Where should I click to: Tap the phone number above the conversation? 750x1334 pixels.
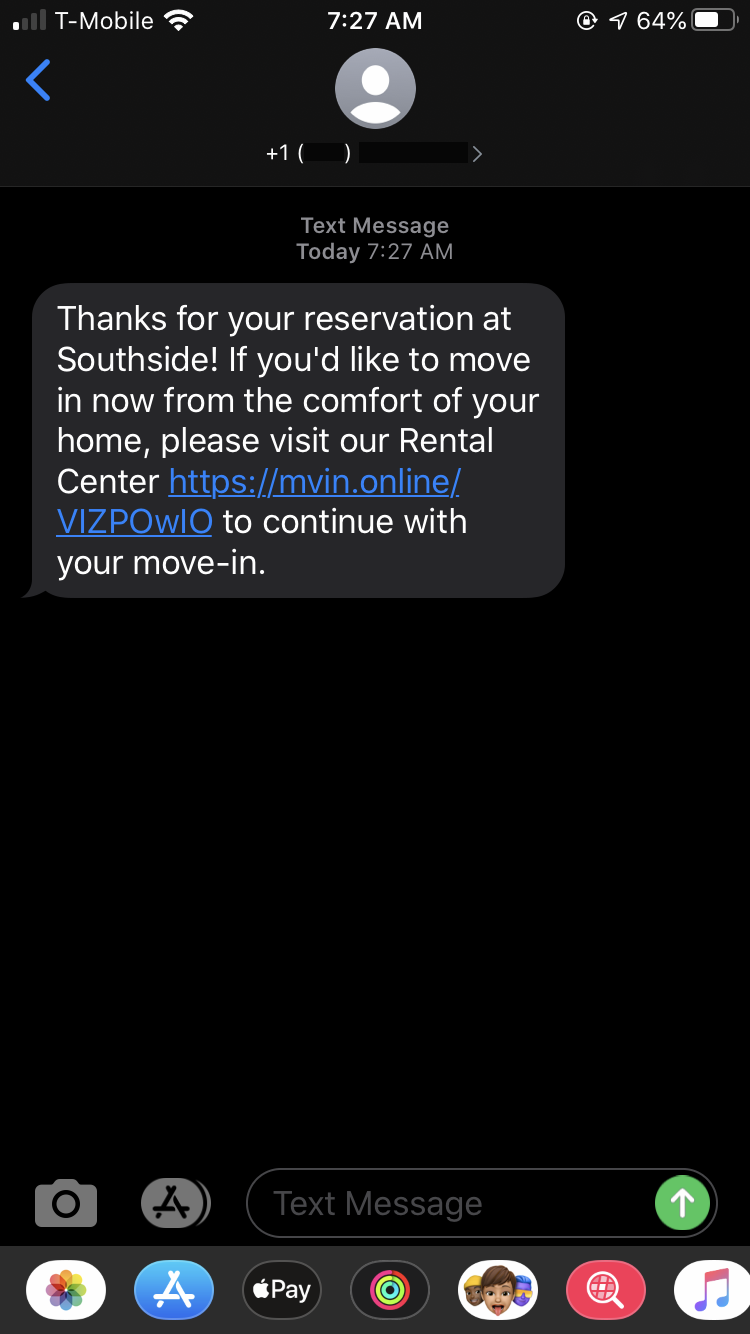(x=360, y=153)
